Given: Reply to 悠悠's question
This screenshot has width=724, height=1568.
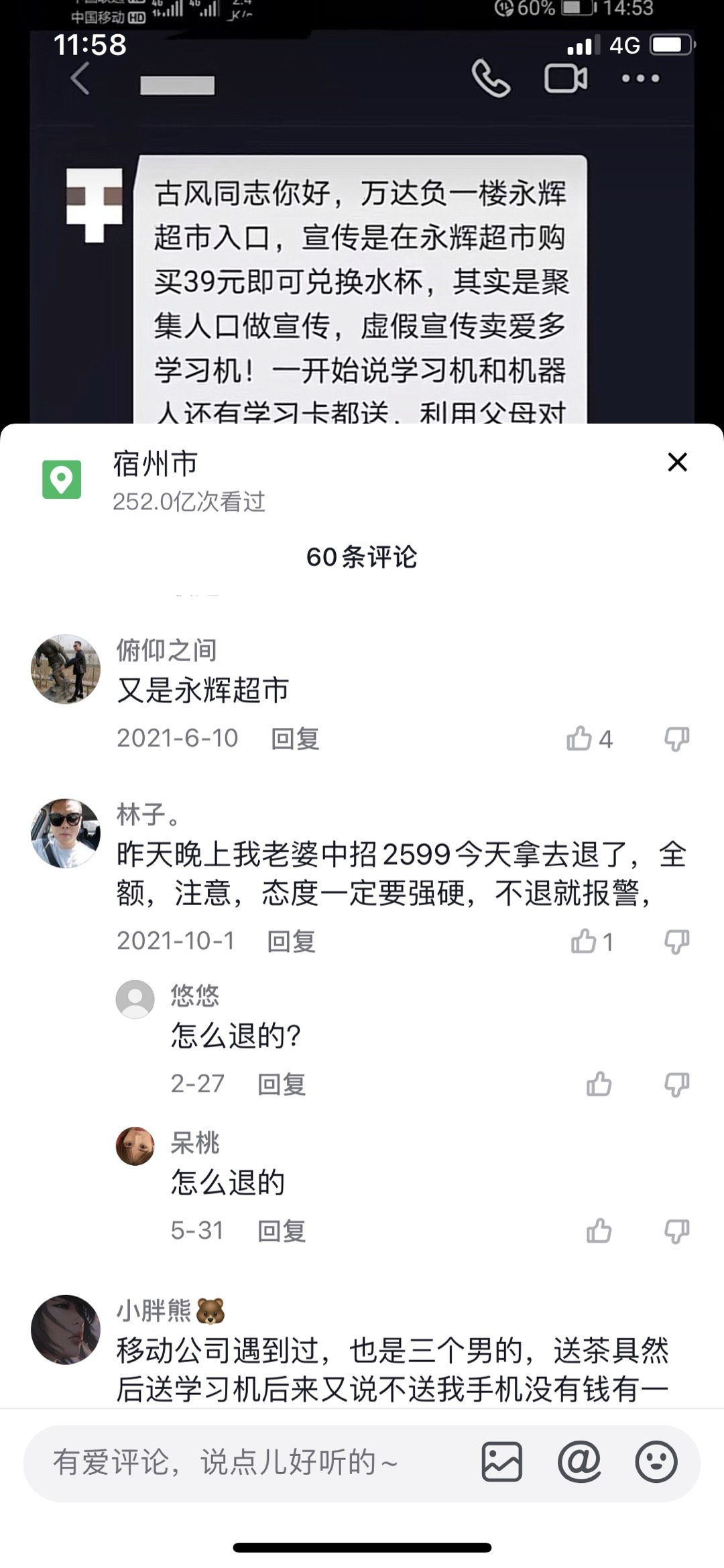Looking at the screenshot, I should [x=282, y=1084].
